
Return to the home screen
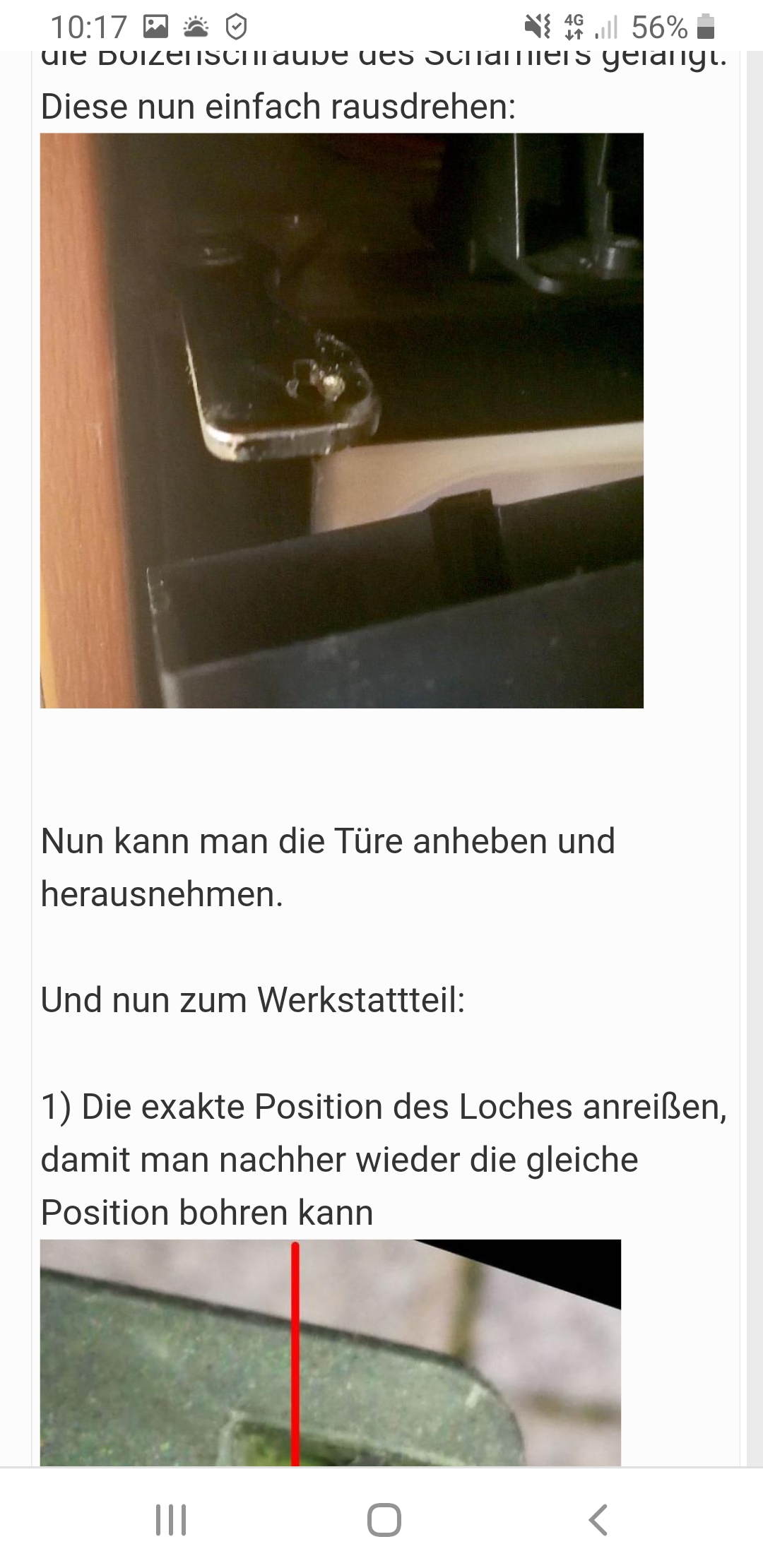coord(384,1519)
